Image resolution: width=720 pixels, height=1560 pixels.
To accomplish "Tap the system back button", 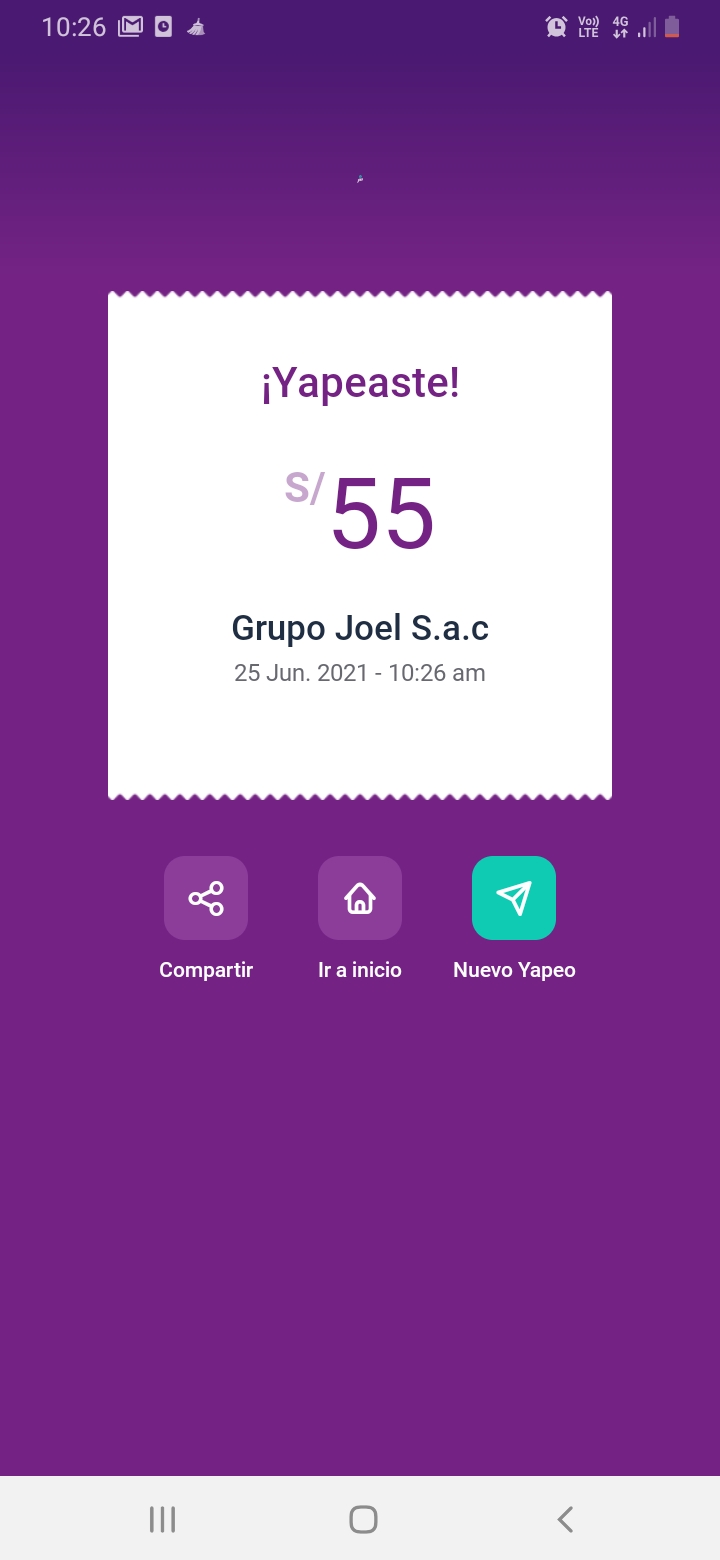I will (565, 1519).
